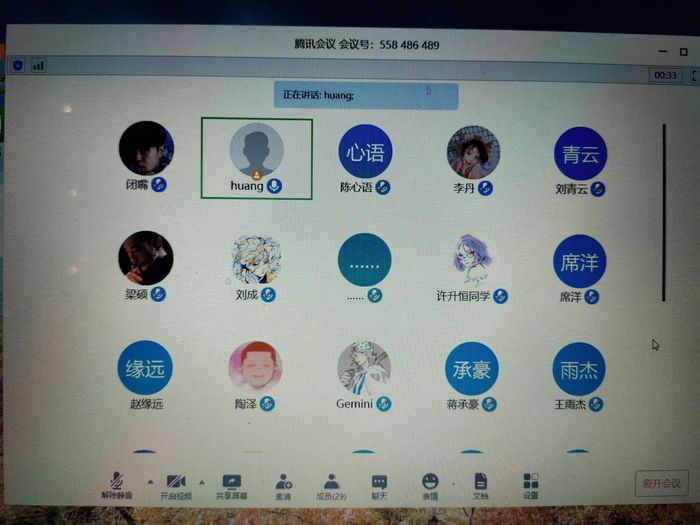Open the members list (29)
Viewport: 700px width, 525px height.
coord(331,484)
